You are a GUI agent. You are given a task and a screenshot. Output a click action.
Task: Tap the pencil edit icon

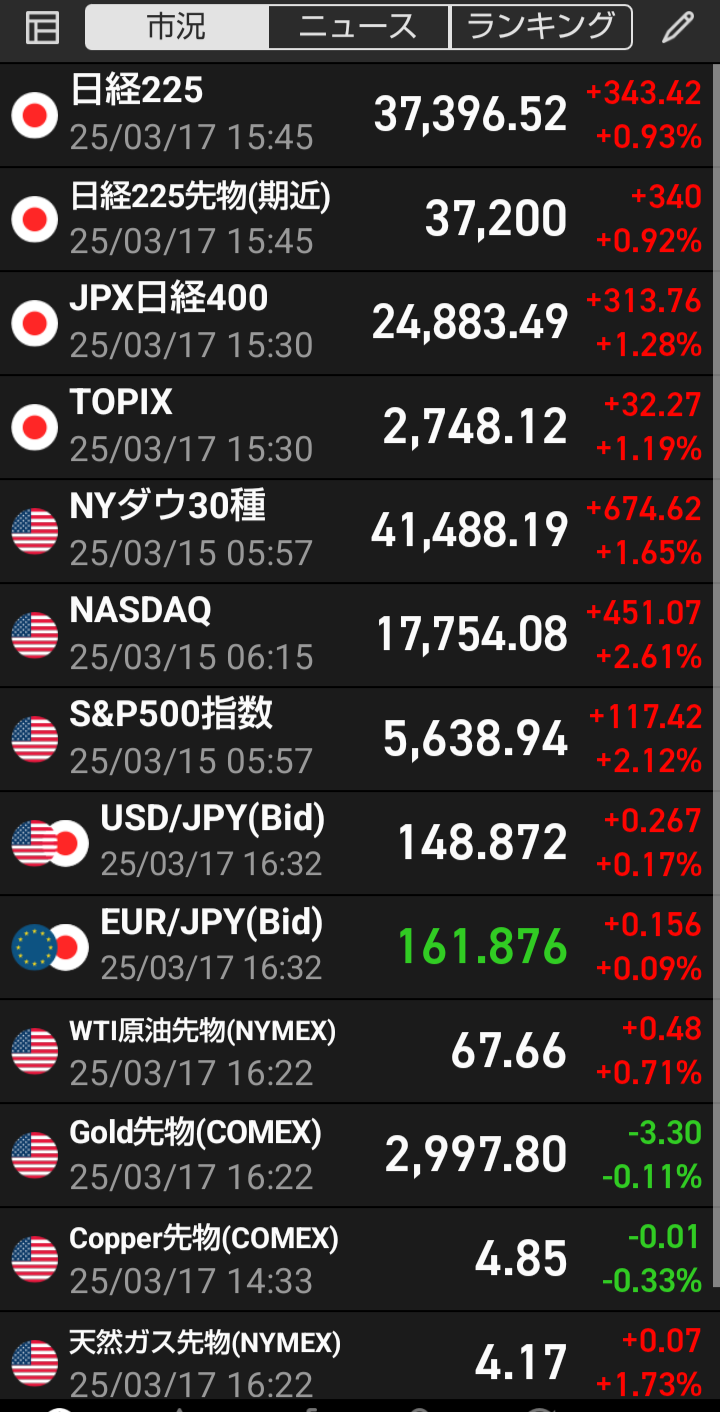coord(678,27)
